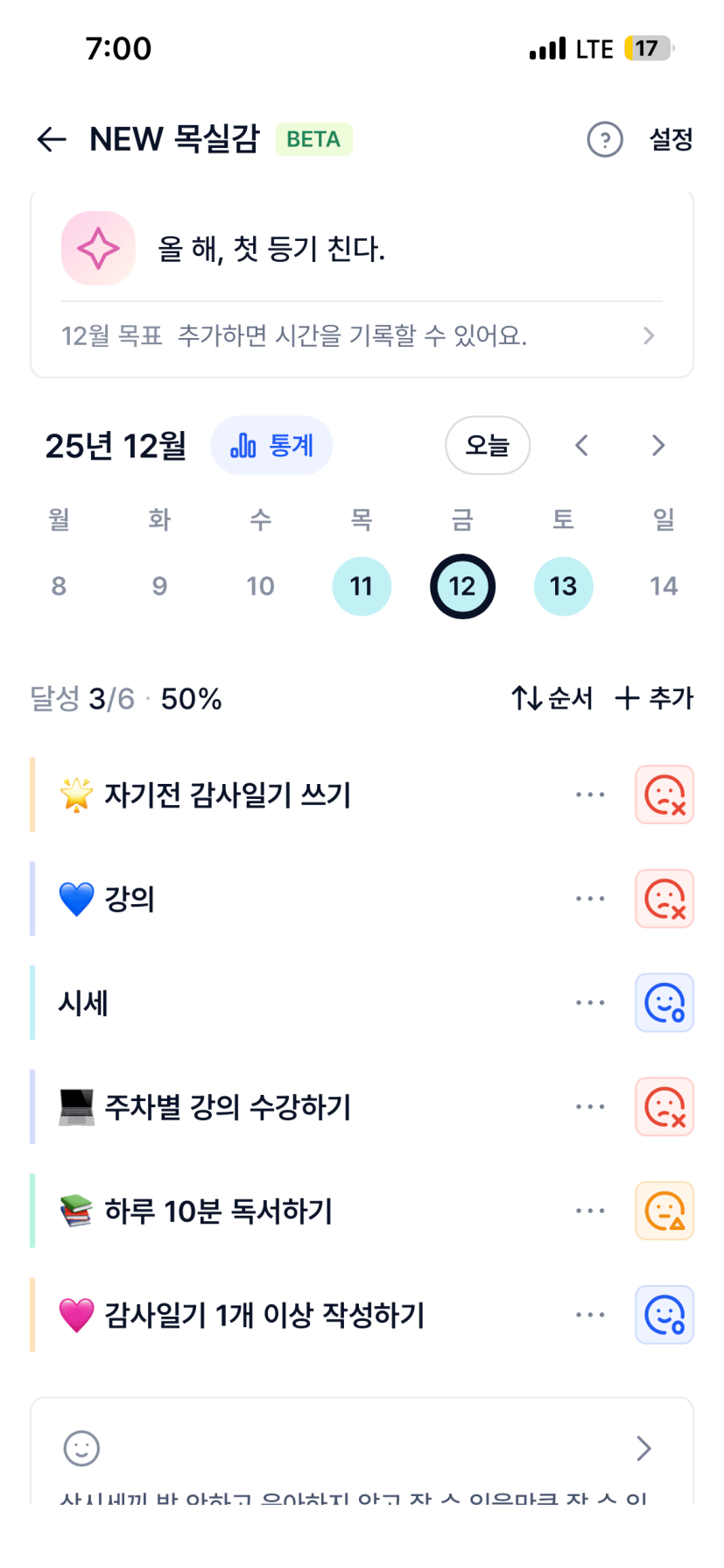Go to next week arrow

658,446
